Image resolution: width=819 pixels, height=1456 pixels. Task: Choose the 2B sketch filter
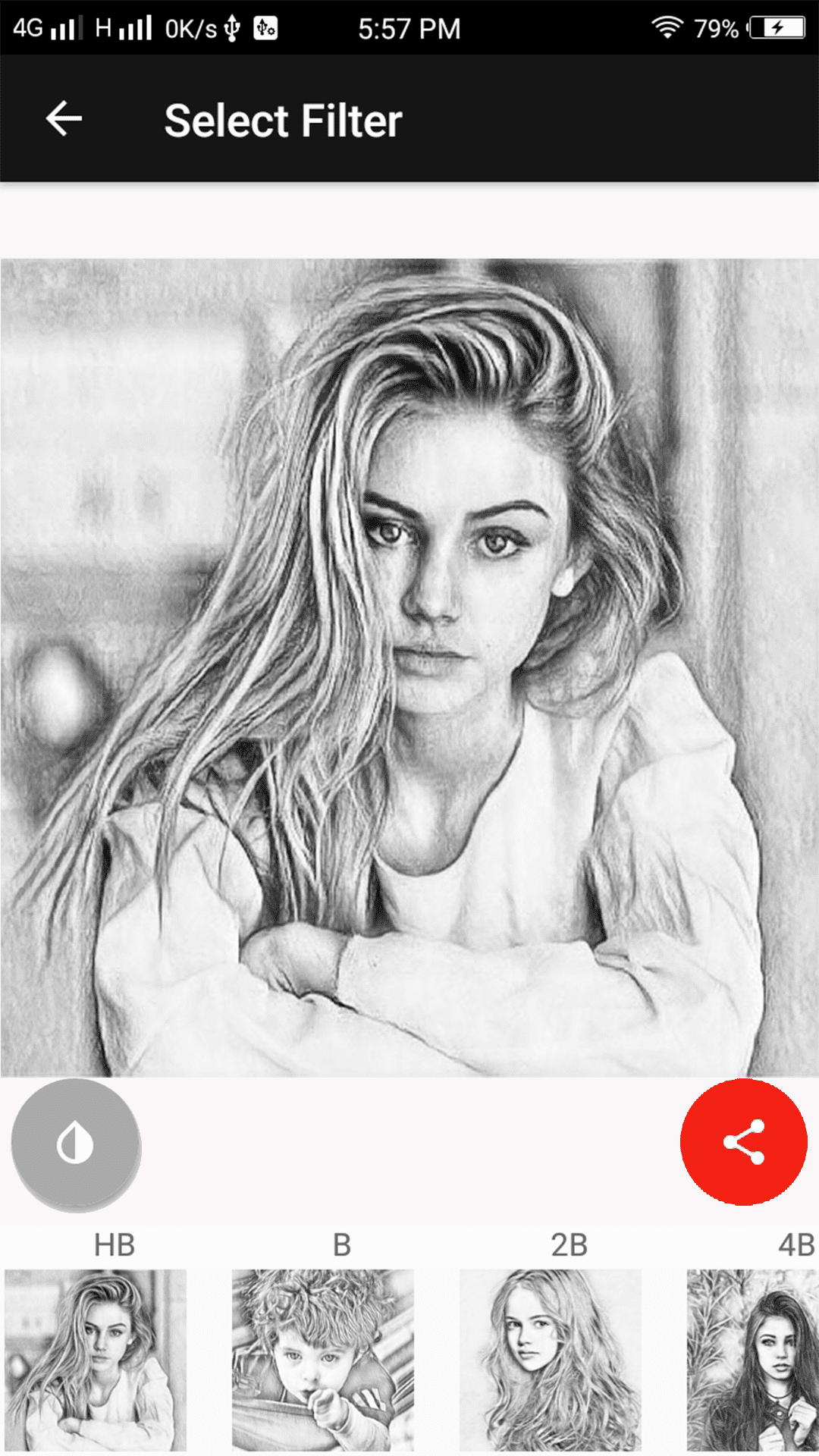551,1359
